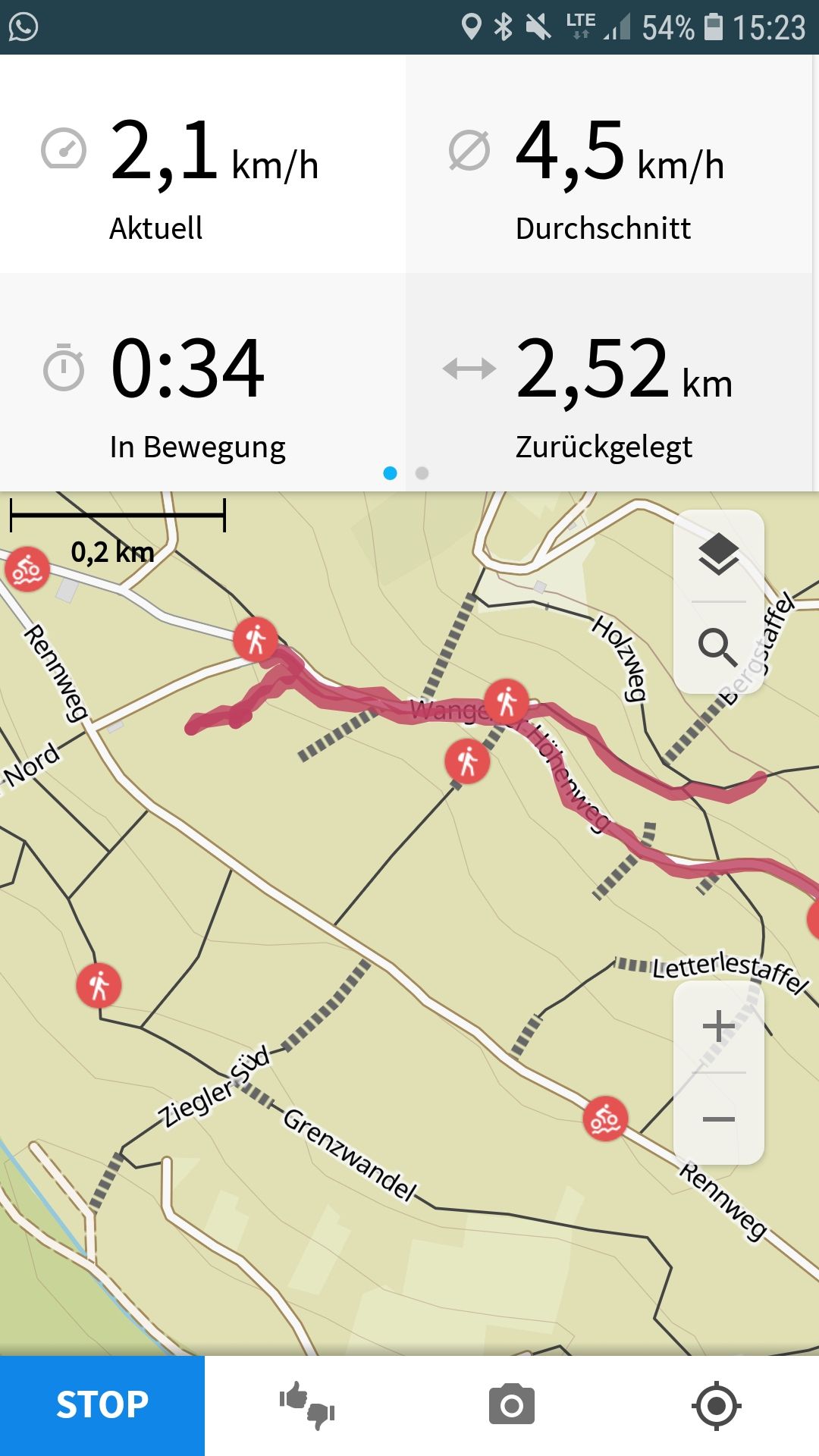Zoom out of the map

click(x=718, y=1119)
